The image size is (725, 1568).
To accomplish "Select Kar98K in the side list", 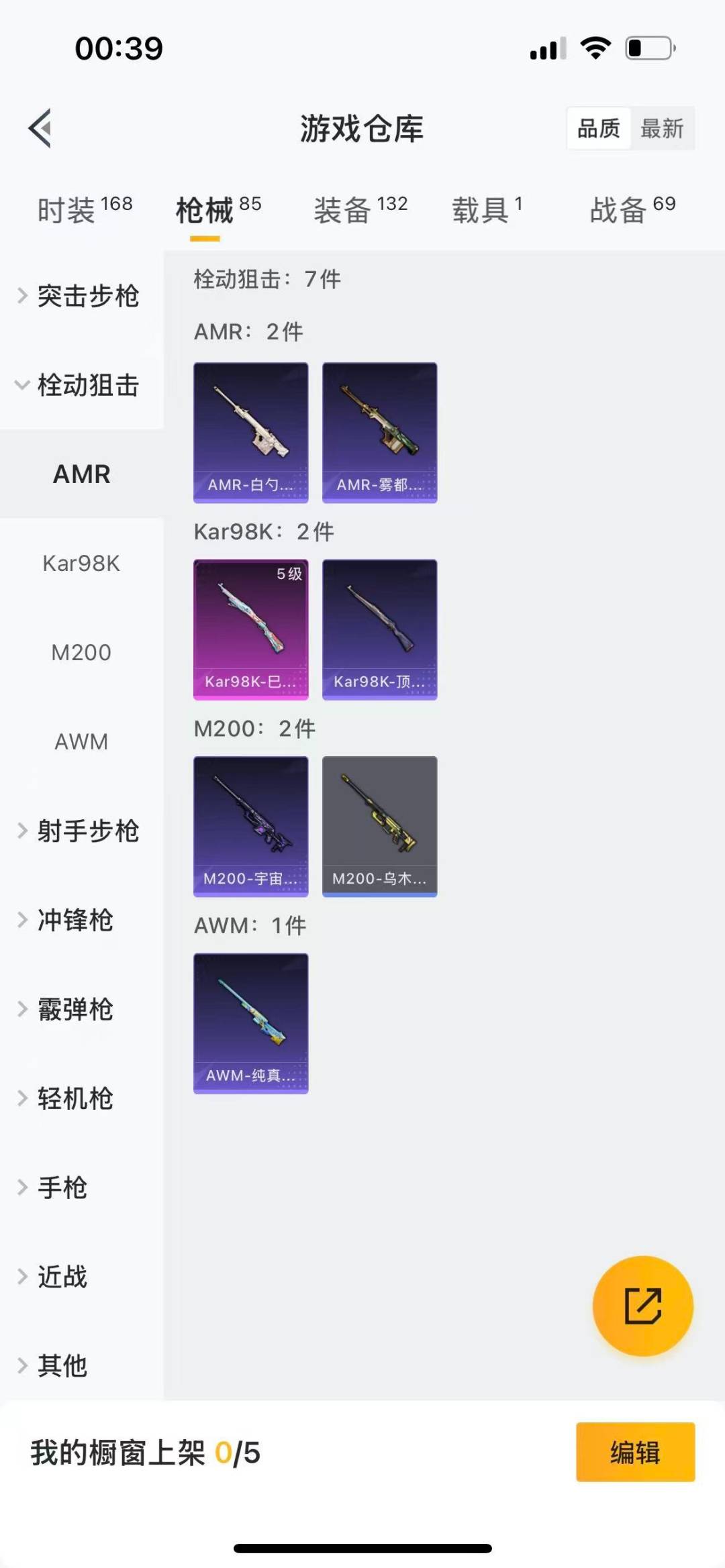I will (x=81, y=564).
